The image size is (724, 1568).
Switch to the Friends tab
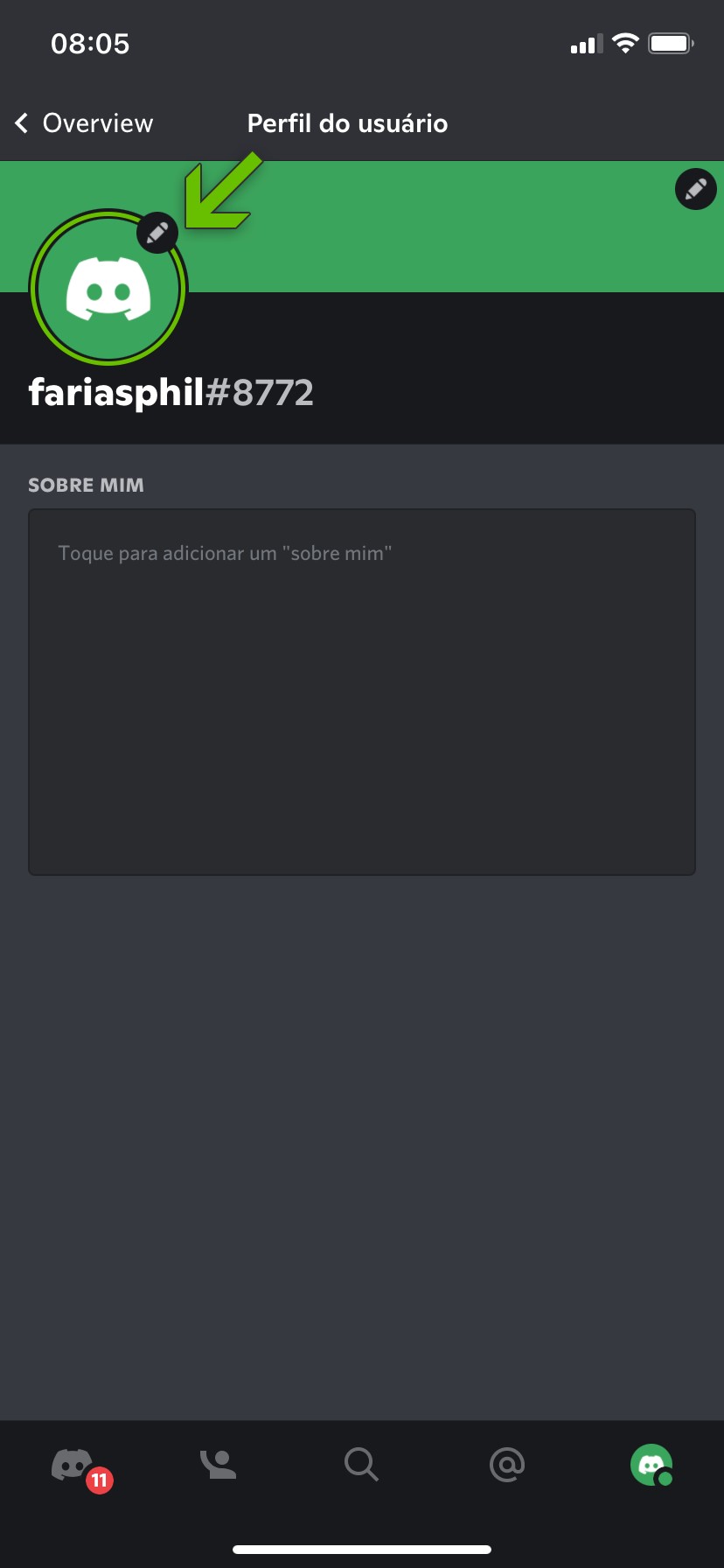point(218,1464)
